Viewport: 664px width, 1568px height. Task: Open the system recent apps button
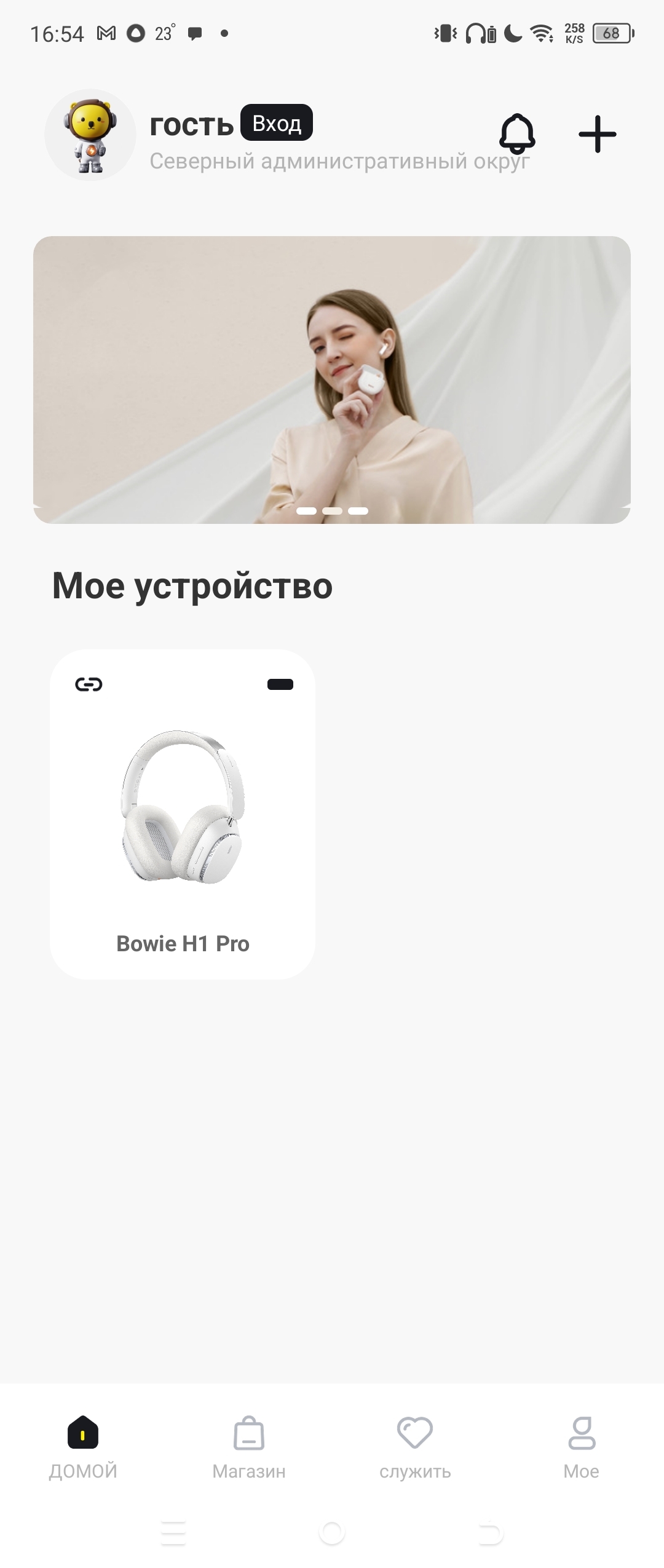(173, 1533)
